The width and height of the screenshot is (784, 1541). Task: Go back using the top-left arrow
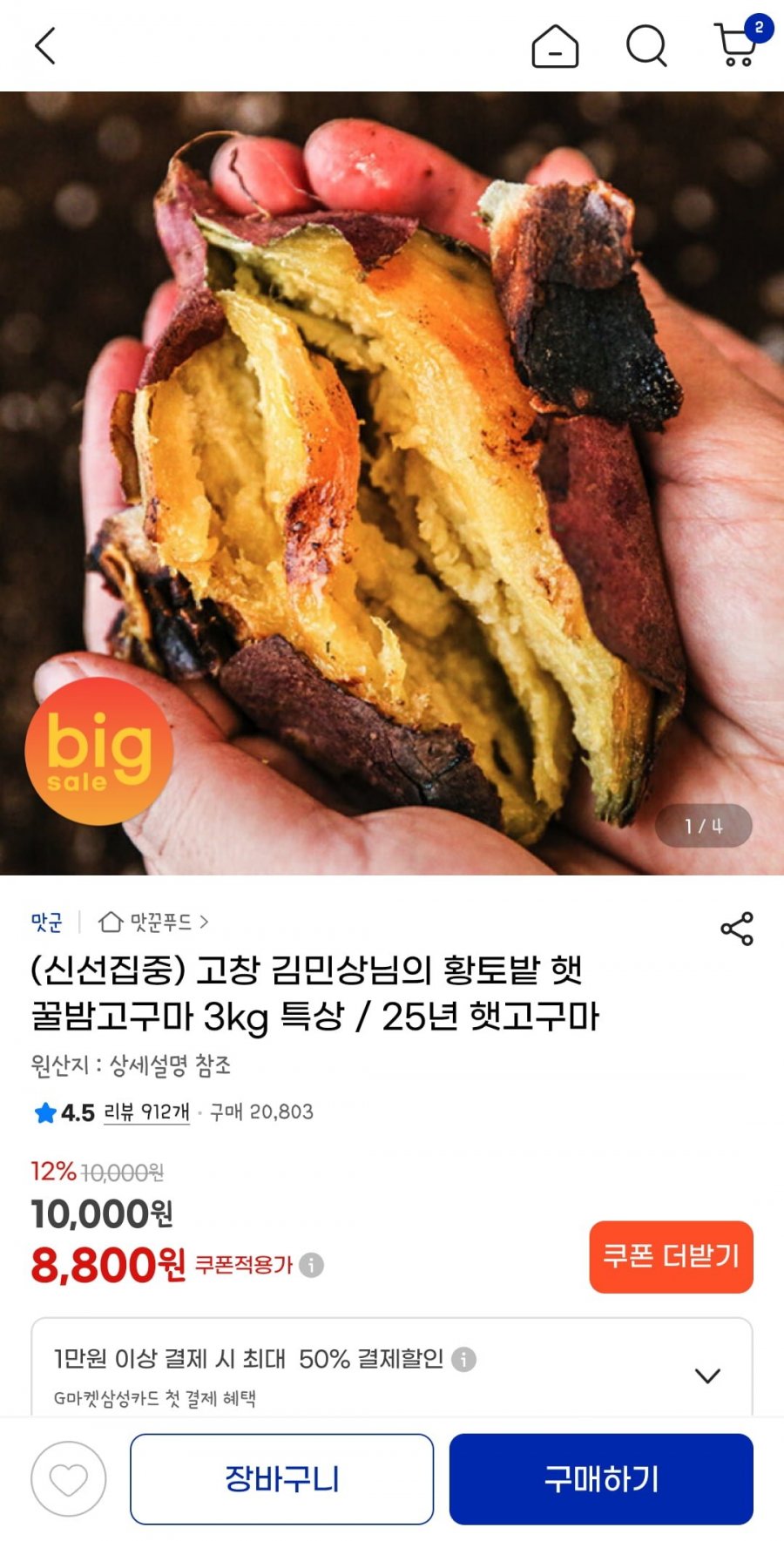click(45, 46)
